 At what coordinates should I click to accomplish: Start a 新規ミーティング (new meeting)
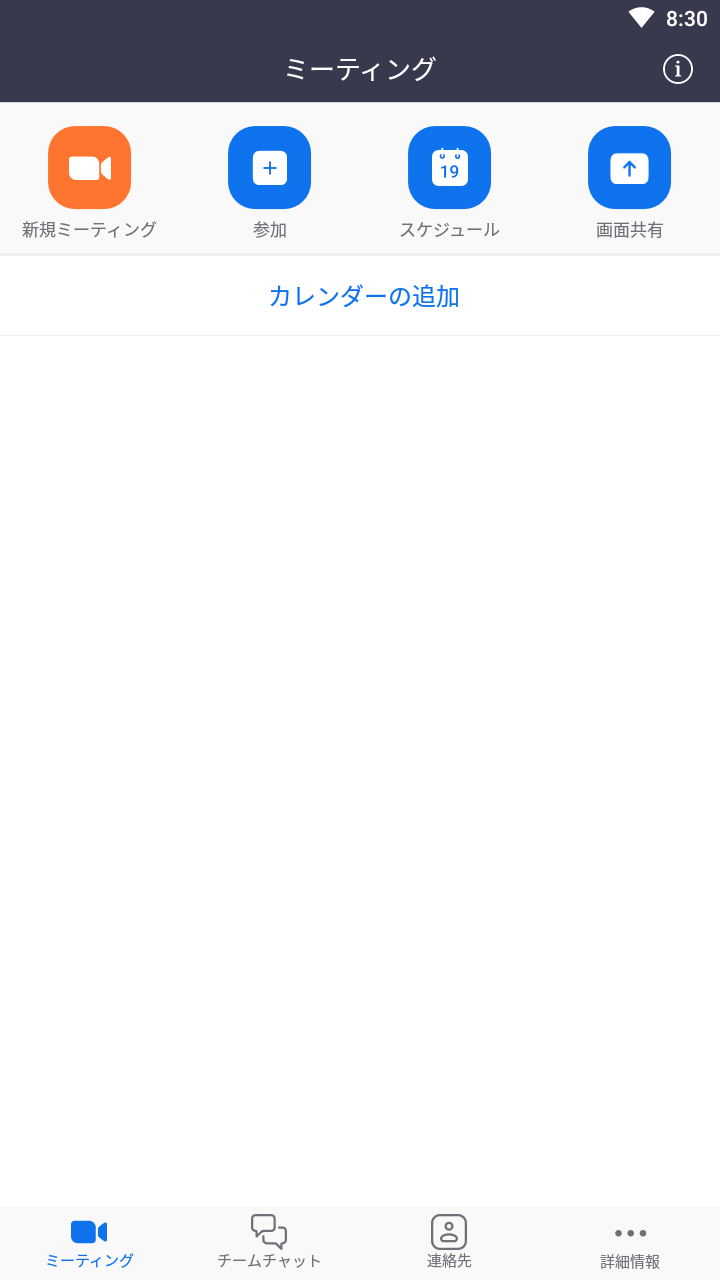(89, 168)
